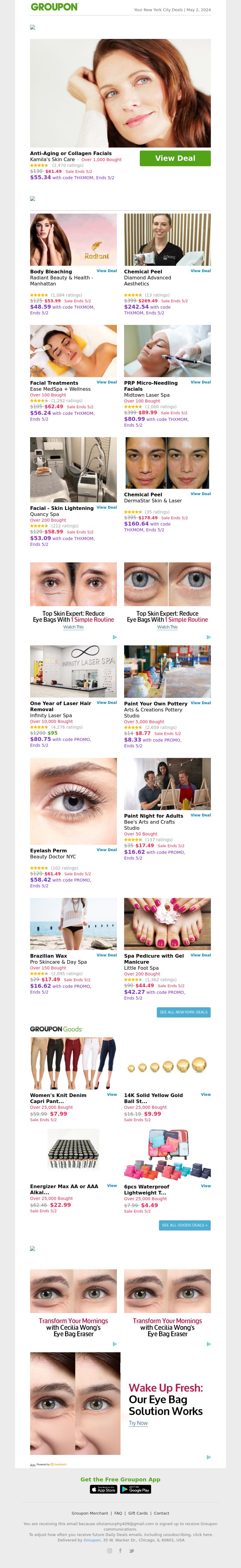The image size is (241, 1568).
Task: Get the Groupon app on Google Play
Action: tap(136, 1490)
